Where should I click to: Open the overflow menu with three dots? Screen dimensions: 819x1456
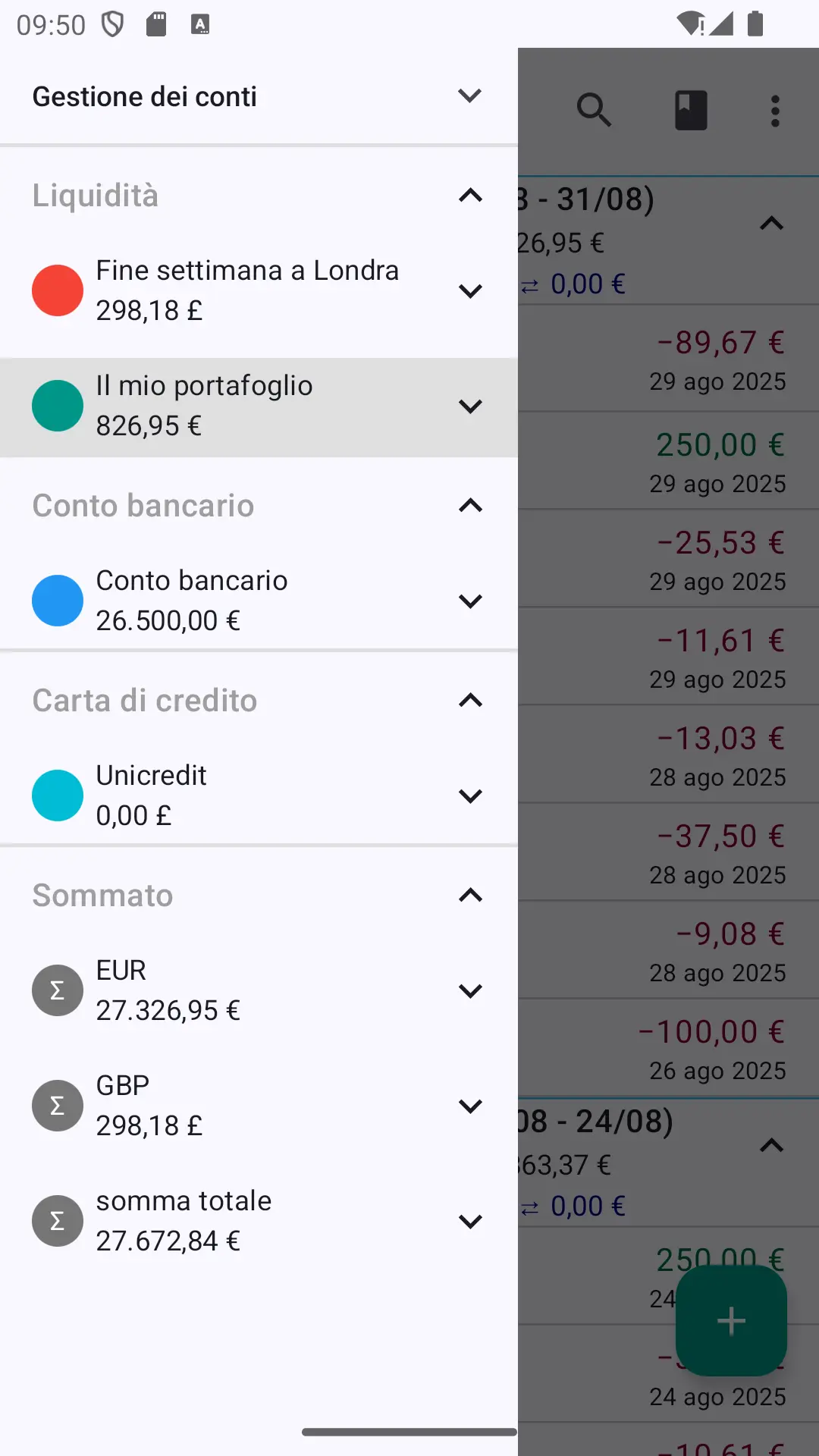pyautogui.click(x=775, y=111)
